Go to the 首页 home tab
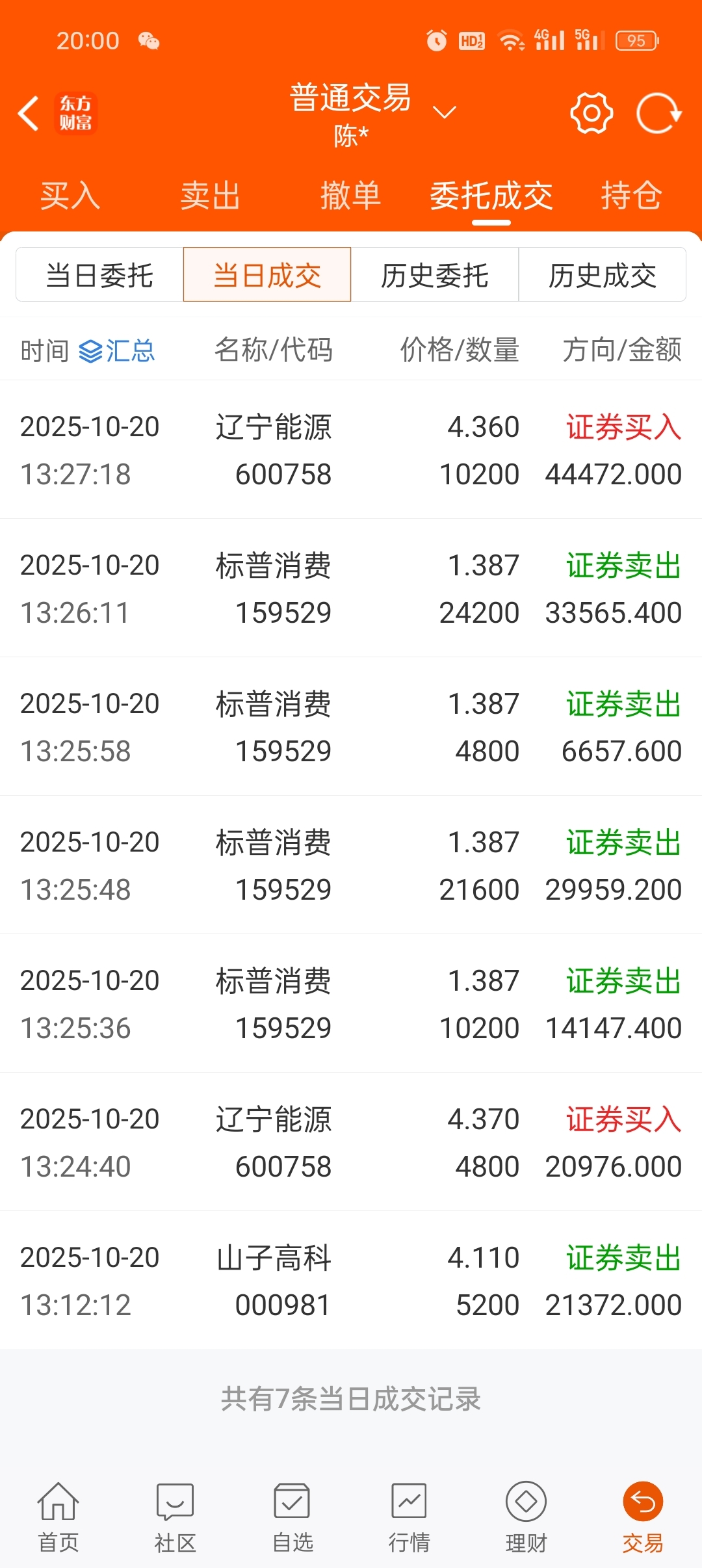 pos(58,1517)
